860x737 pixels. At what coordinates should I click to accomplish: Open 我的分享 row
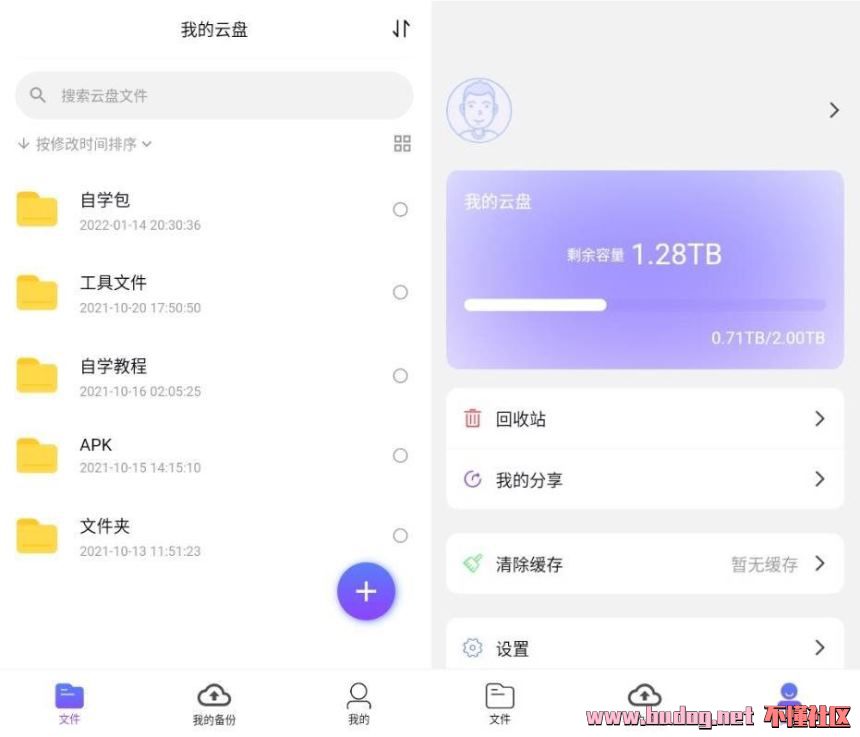click(645, 480)
